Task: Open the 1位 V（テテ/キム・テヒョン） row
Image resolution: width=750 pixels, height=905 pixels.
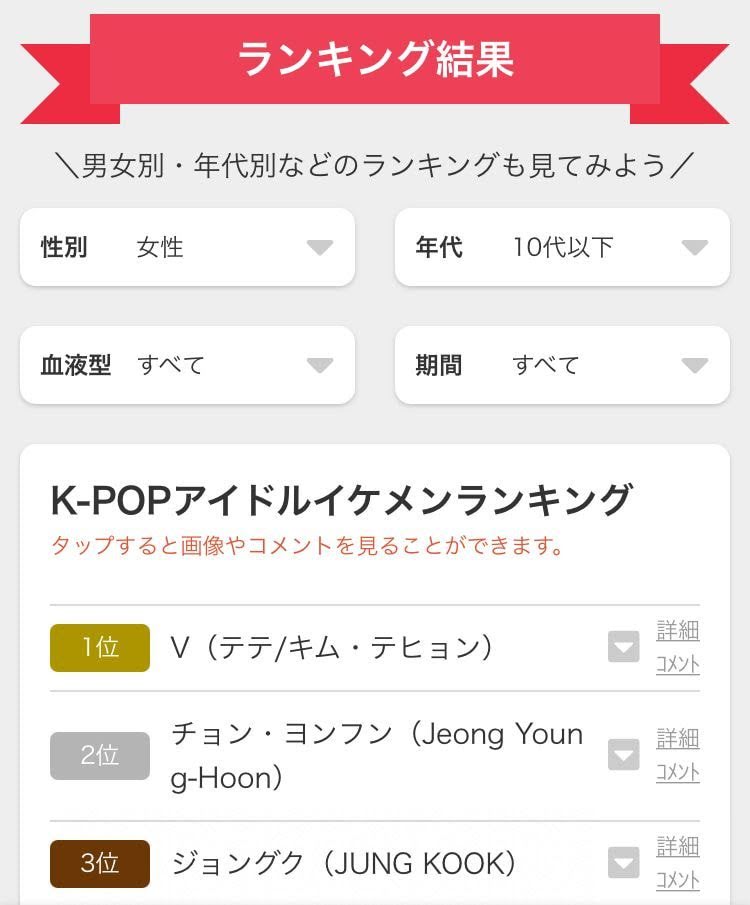Action: pos(332,648)
